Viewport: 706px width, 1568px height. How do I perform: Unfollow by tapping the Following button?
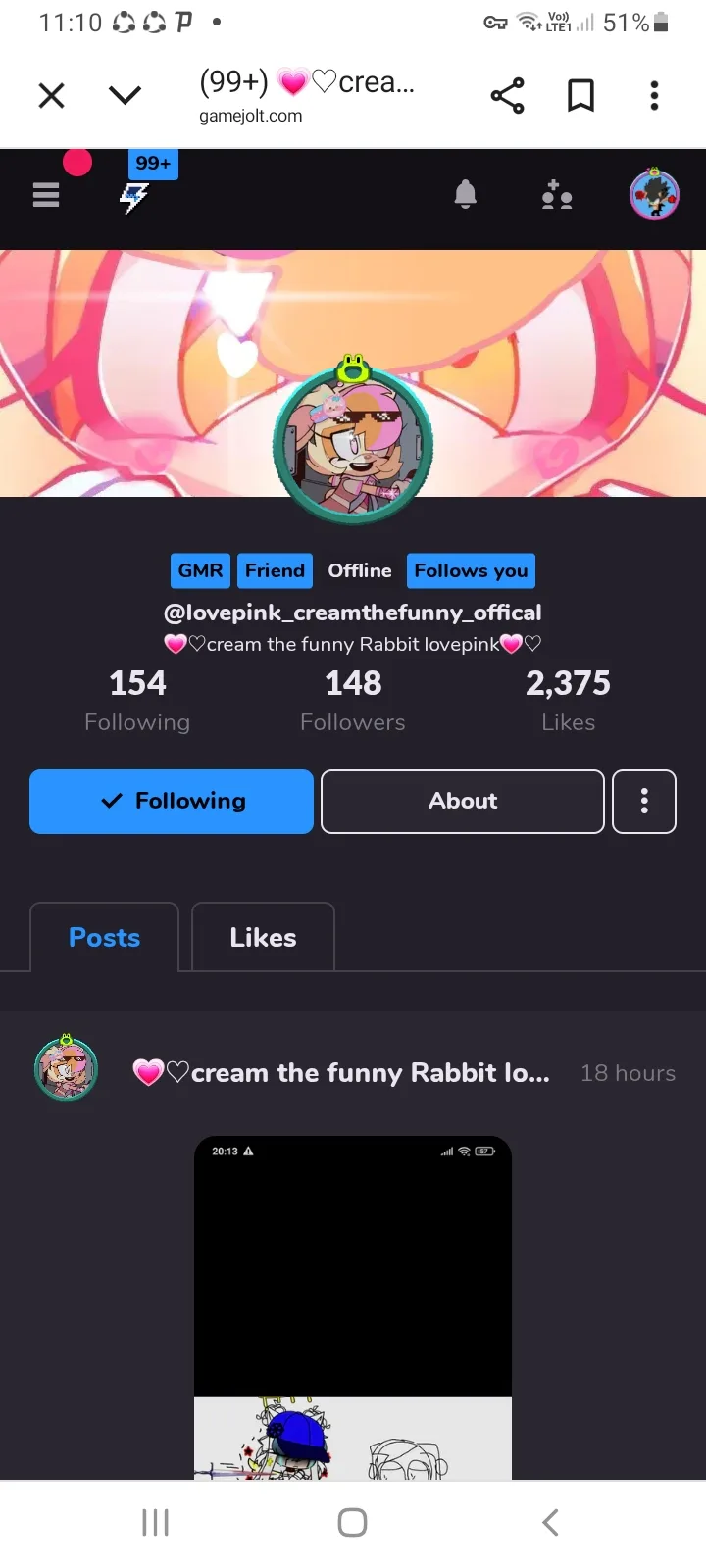(x=172, y=802)
